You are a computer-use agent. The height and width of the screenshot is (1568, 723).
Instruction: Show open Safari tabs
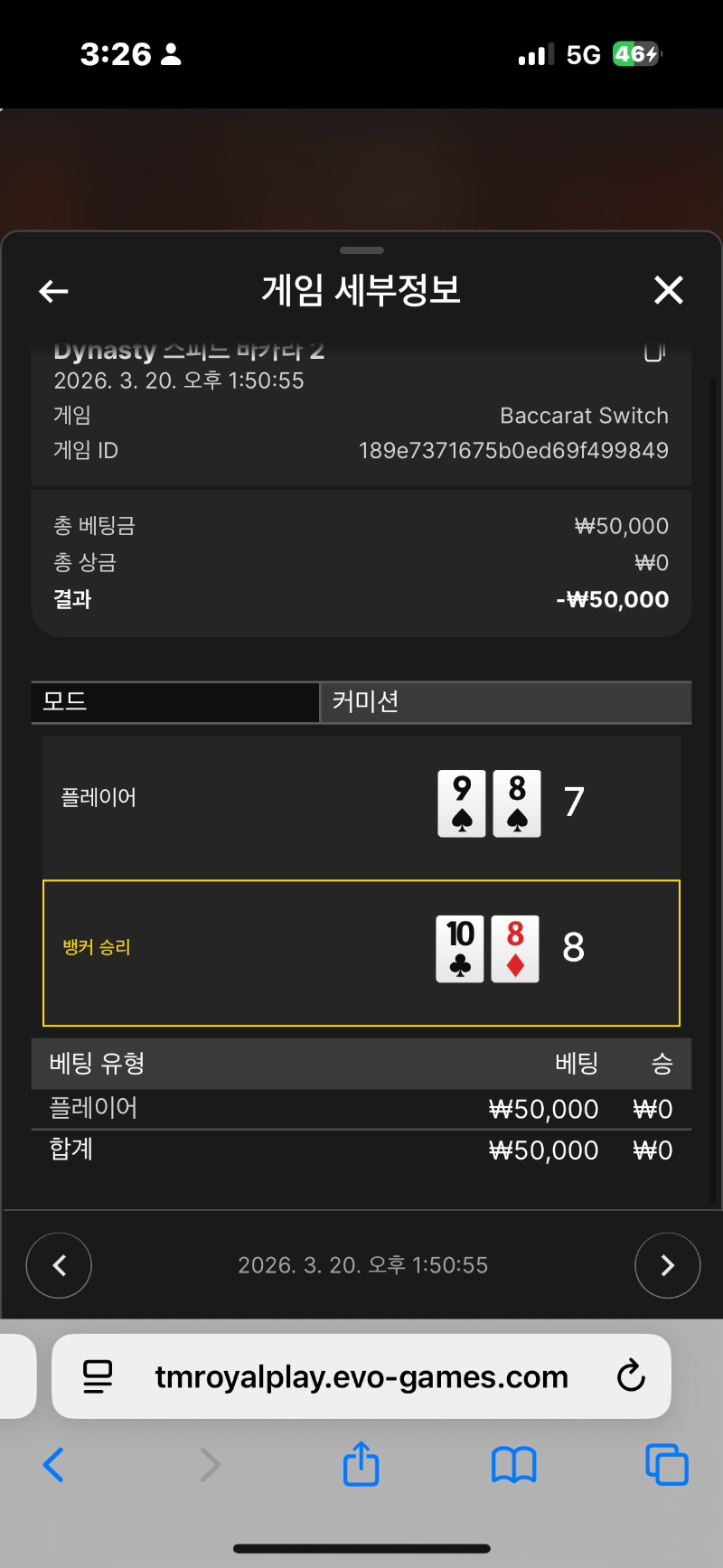(666, 1465)
